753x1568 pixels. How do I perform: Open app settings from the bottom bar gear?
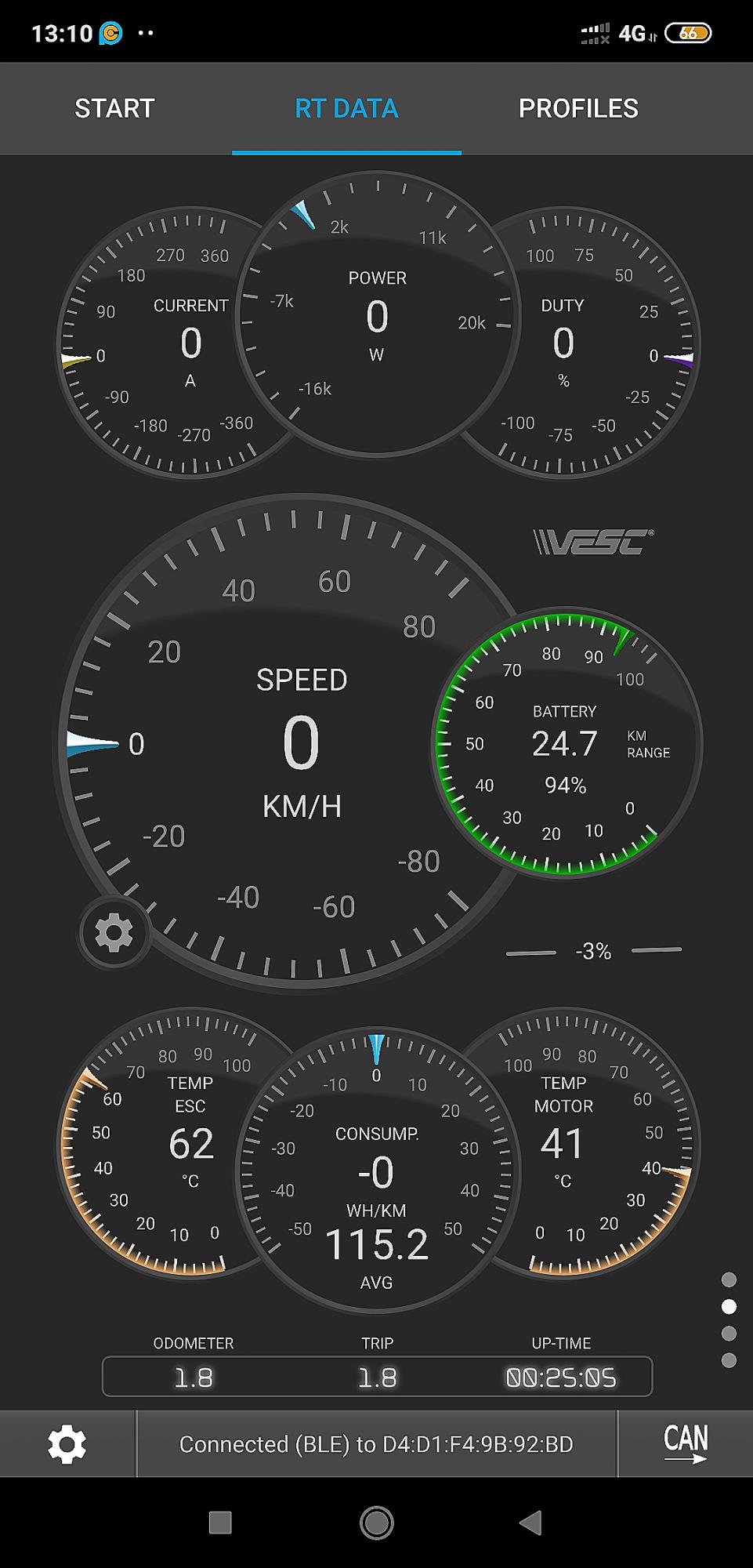tap(67, 1444)
